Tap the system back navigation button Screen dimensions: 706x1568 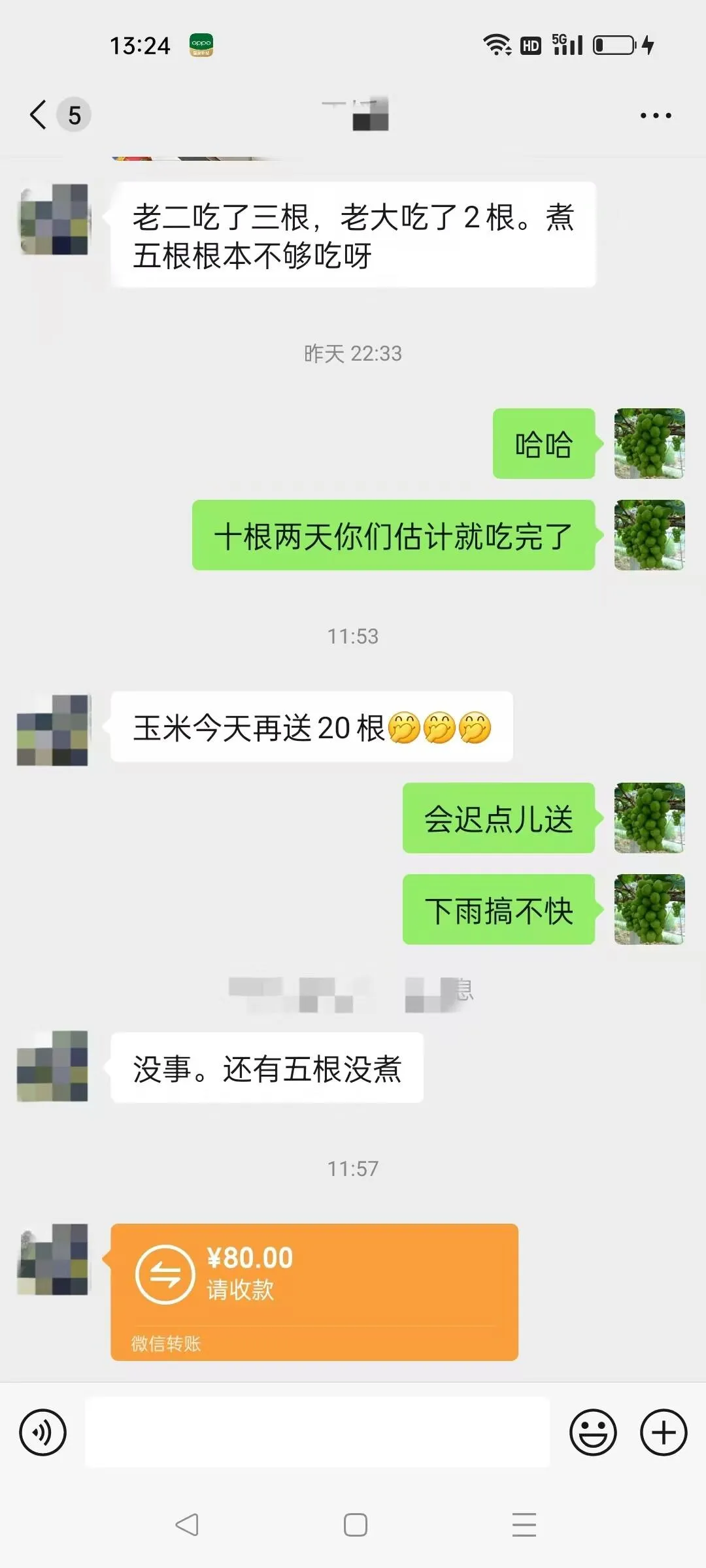click(x=187, y=1525)
